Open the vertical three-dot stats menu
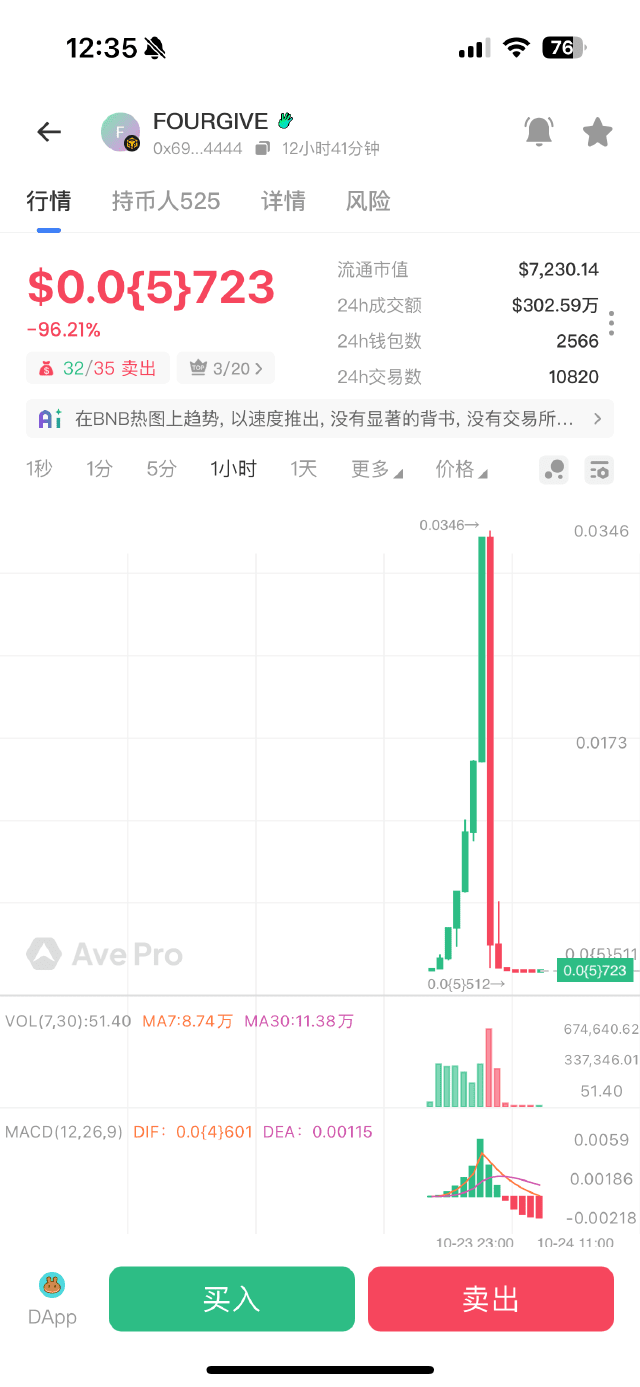640x1387 pixels. click(x=611, y=323)
